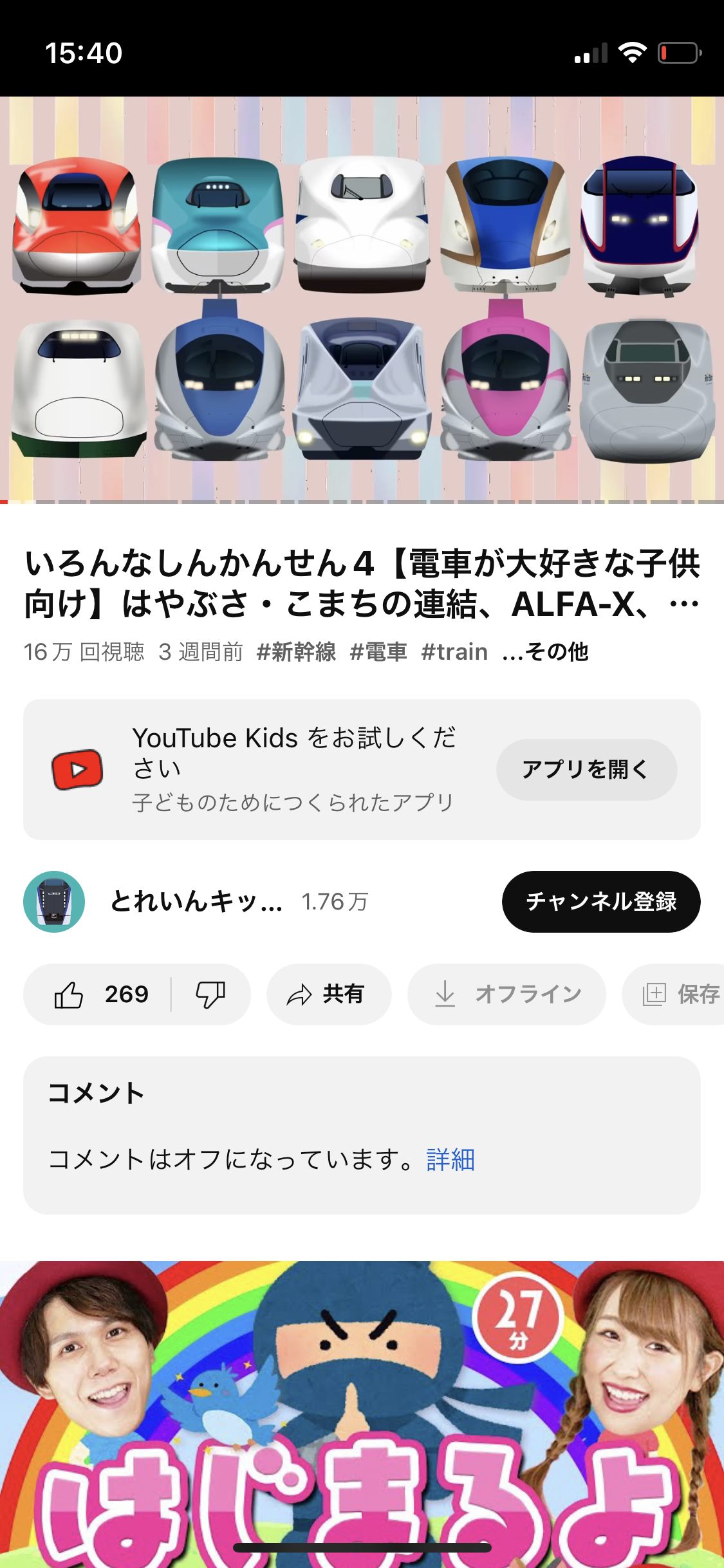Screen dimensions: 724x1568
Task: Subscribe with the チャンネル登録 button
Action: 600,901
